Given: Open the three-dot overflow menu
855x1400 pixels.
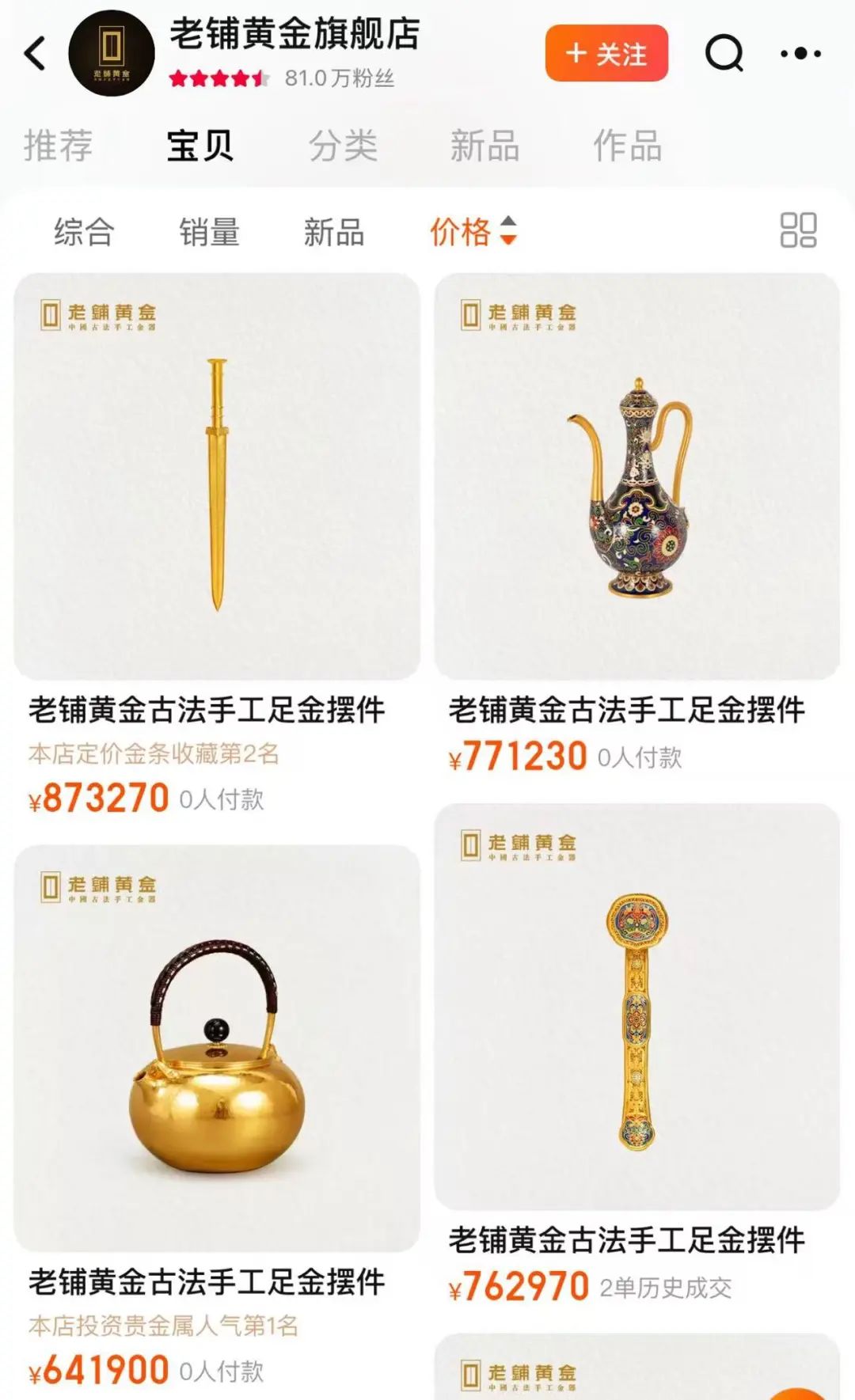Looking at the screenshot, I should click(x=800, y=54).
